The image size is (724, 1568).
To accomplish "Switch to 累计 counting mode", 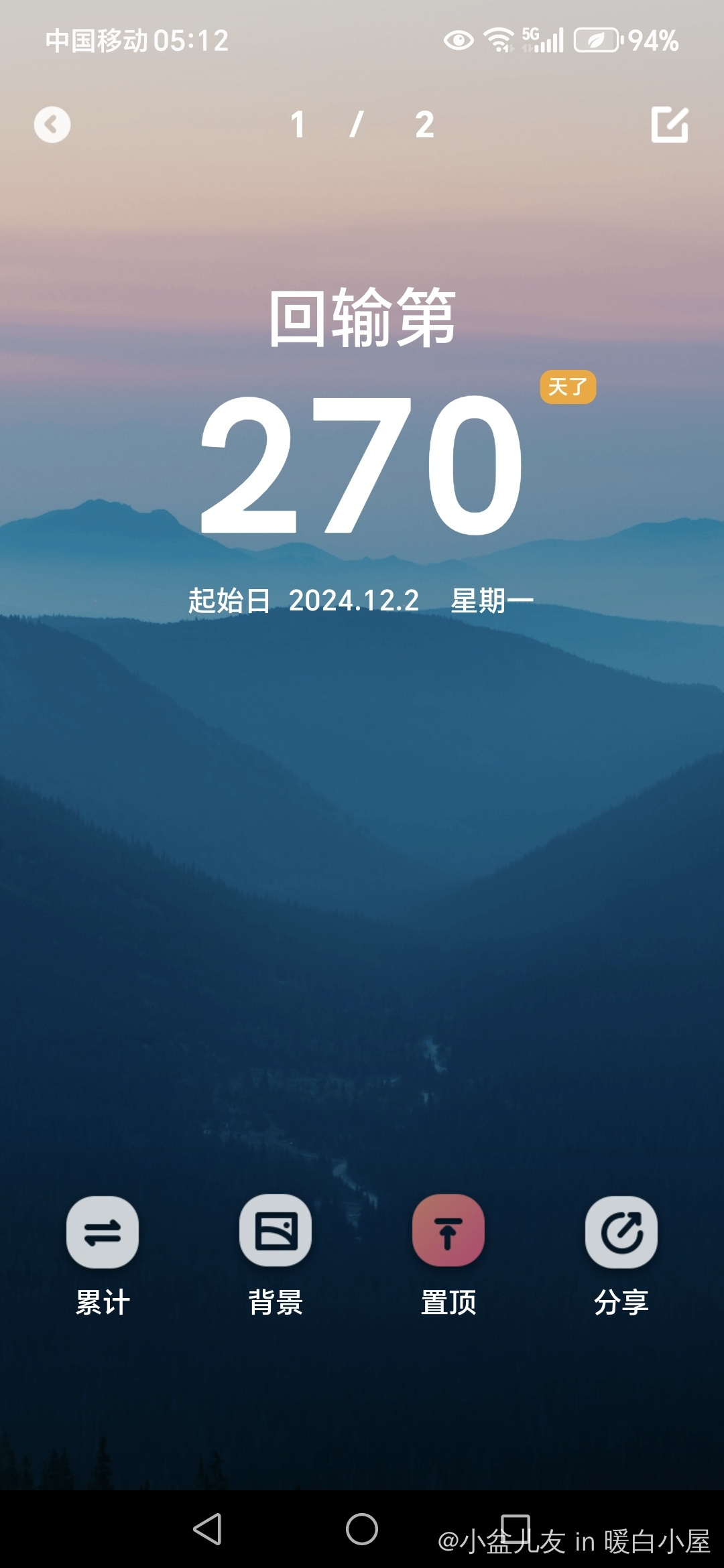I will 103,1232.
